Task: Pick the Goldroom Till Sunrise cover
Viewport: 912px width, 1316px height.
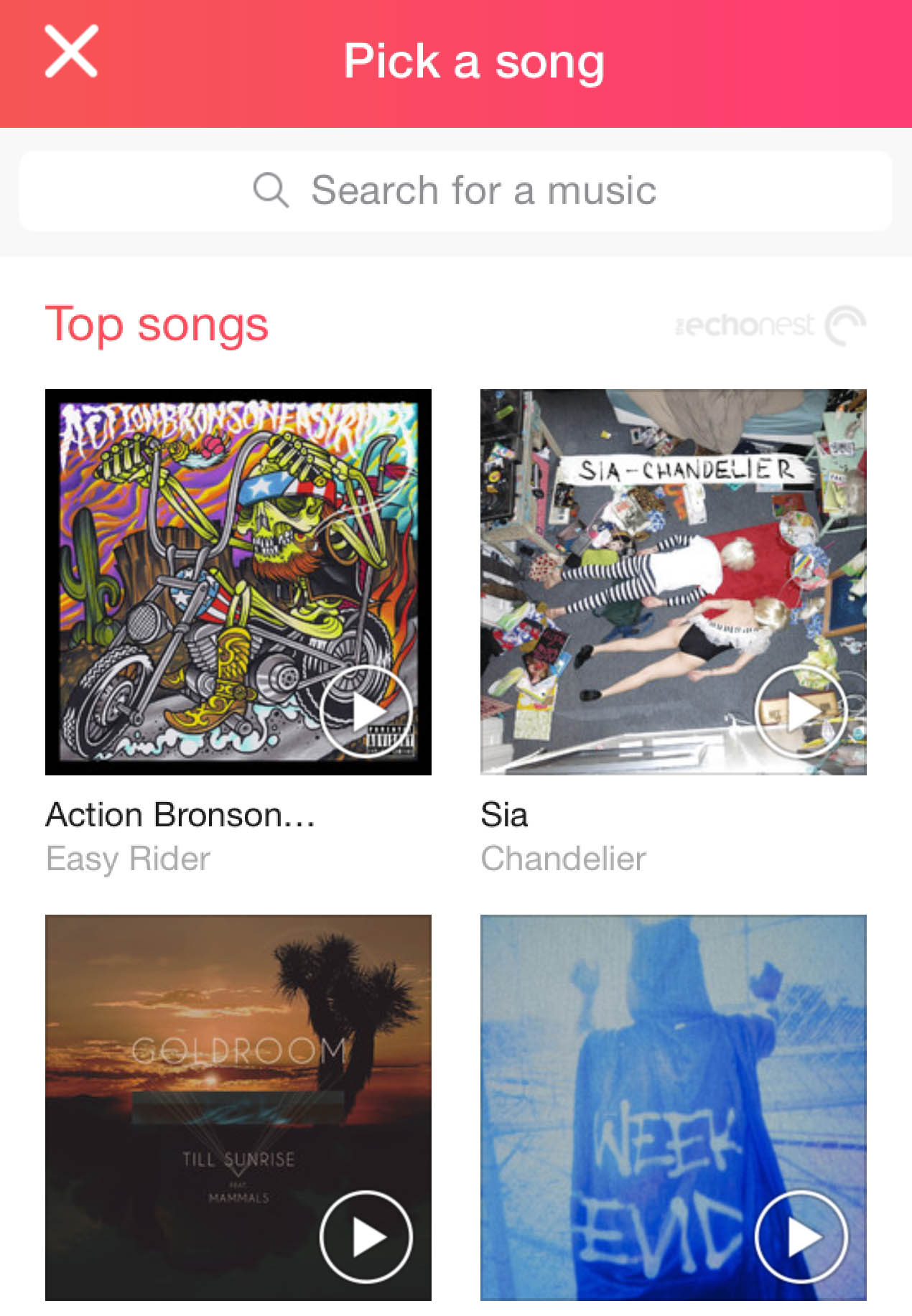Action: [x=215, y=1063]
